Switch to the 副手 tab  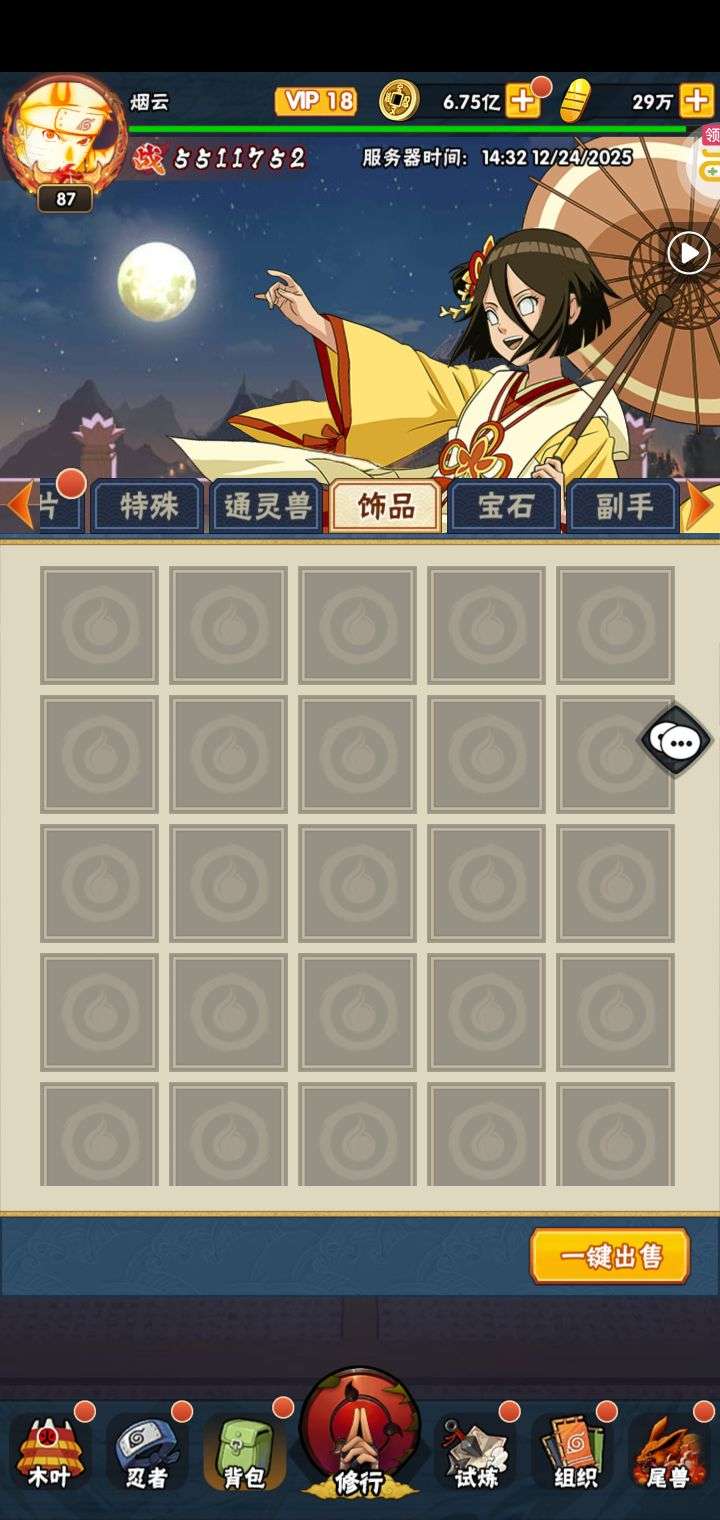pyautogui.click(x=624, y=507)
